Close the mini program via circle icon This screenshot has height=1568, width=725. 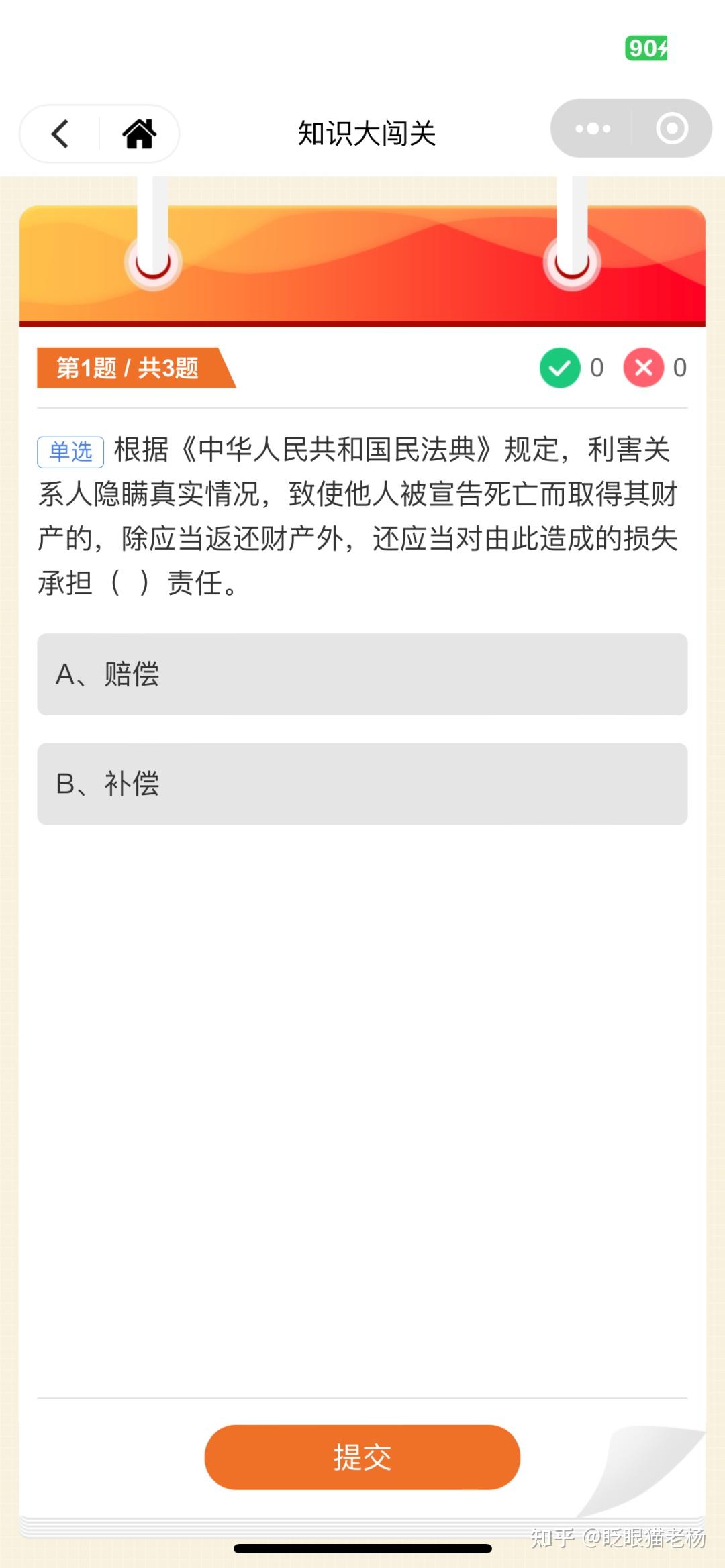point(672,128)
